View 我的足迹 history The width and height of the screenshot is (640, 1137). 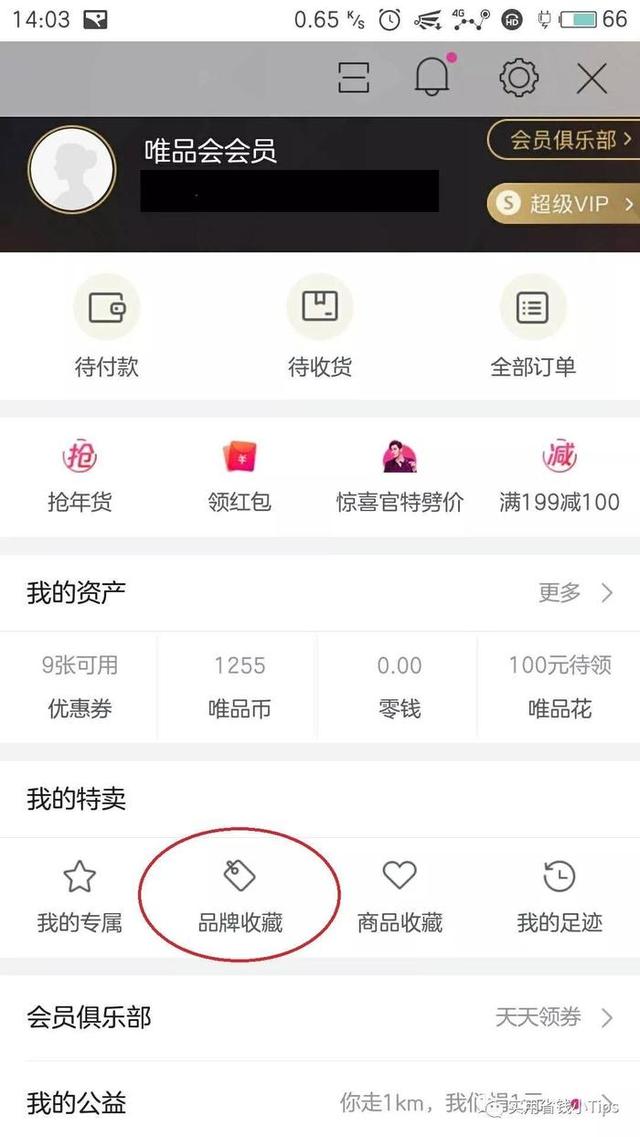coord(560,897)
